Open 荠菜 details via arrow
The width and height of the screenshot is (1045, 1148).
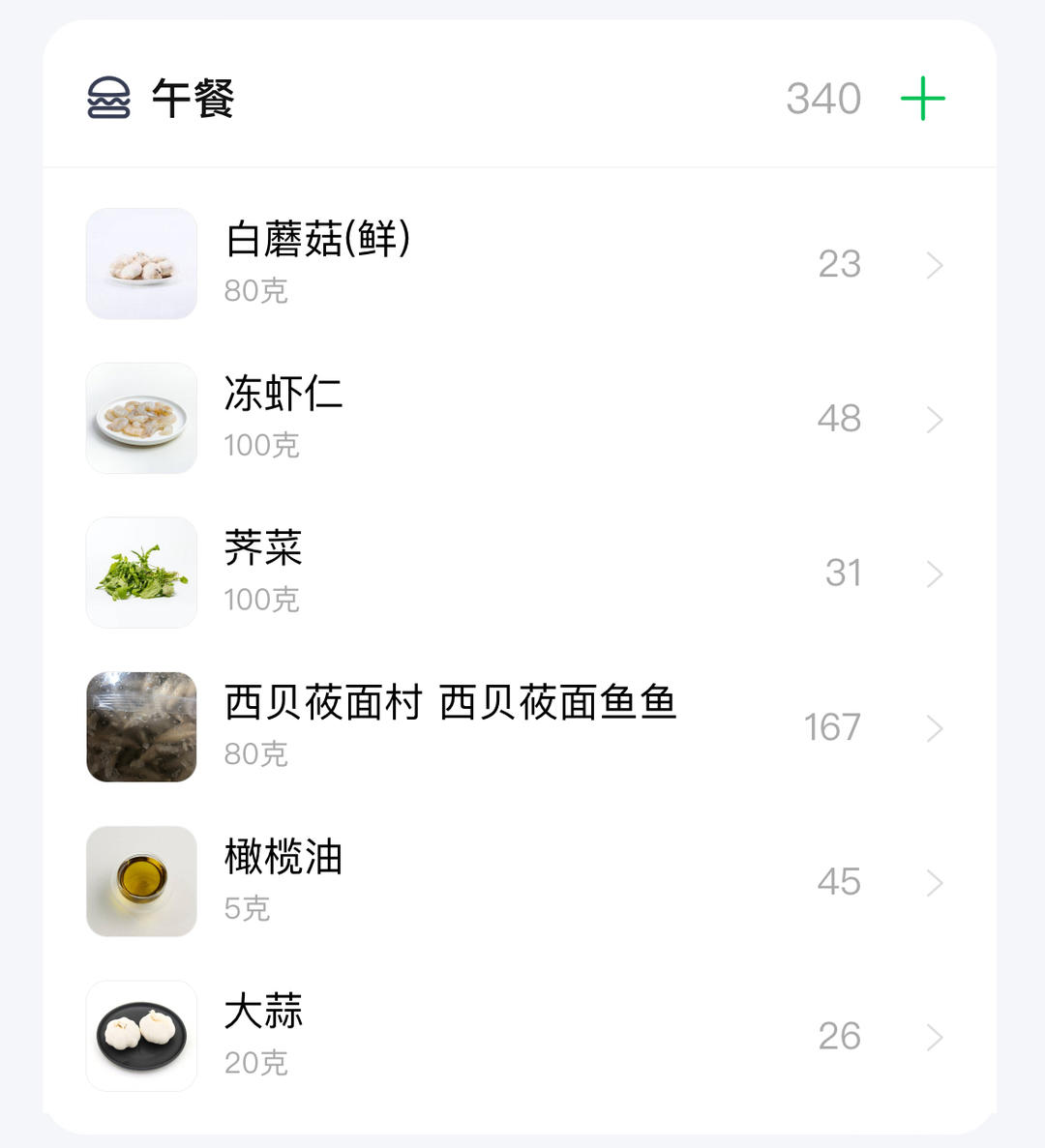[x=934, y=574]
